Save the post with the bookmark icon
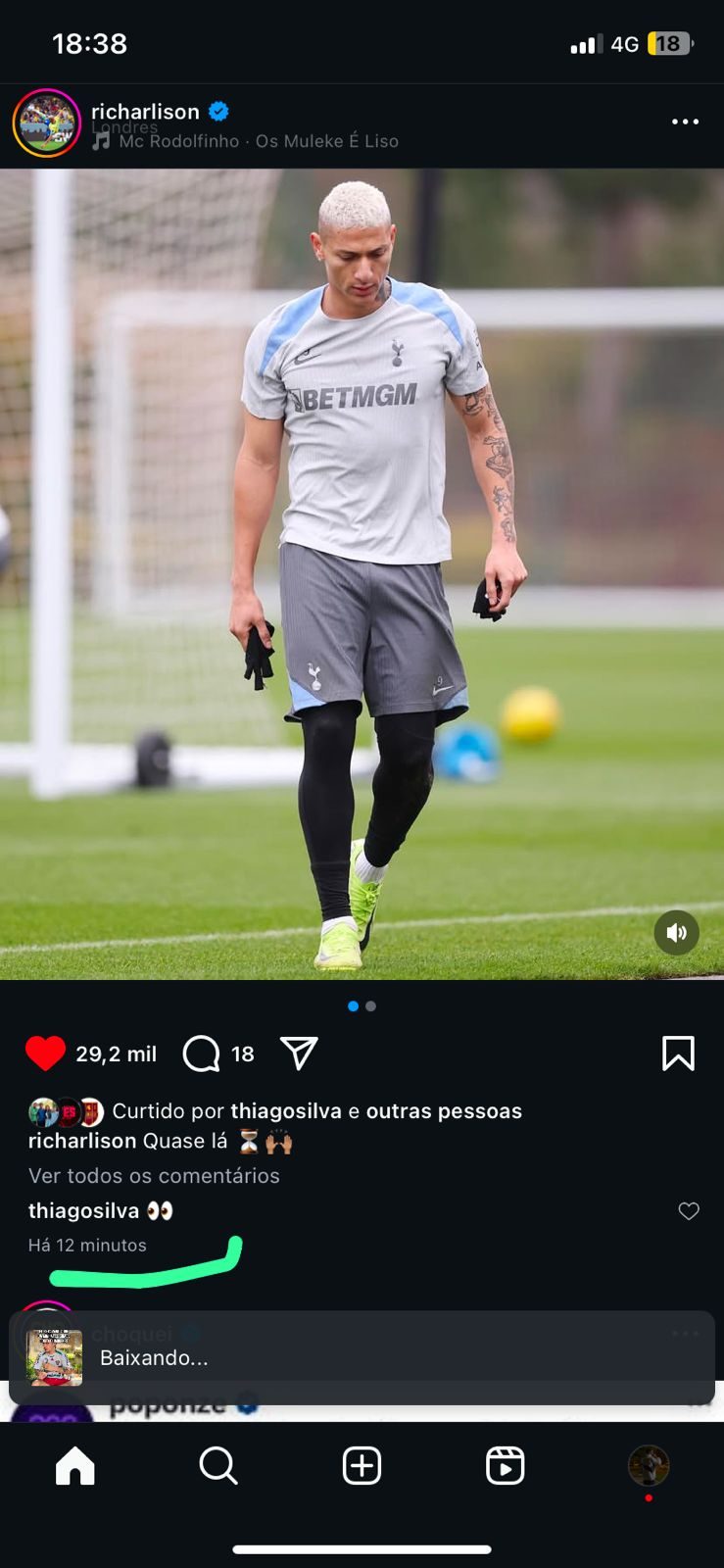Screen dimensions: 724x1568 [x=678, y=1053]
